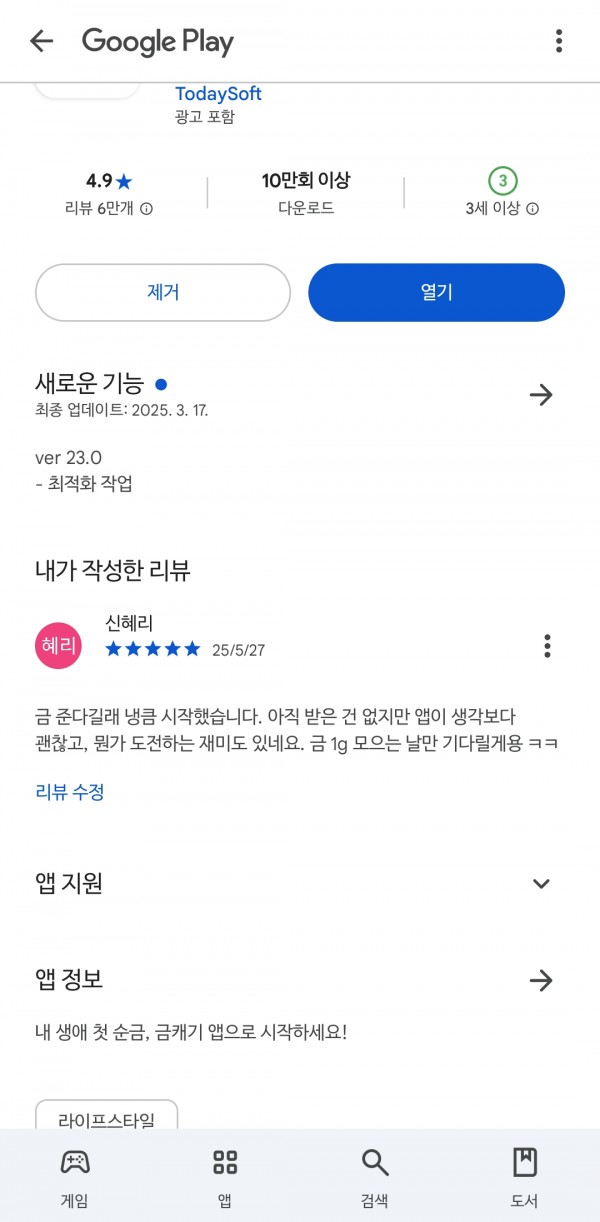Viewport: 600px width, 1222px height.
Task: Open 새로운 기능 details arrow
Action: coord(541,395)
